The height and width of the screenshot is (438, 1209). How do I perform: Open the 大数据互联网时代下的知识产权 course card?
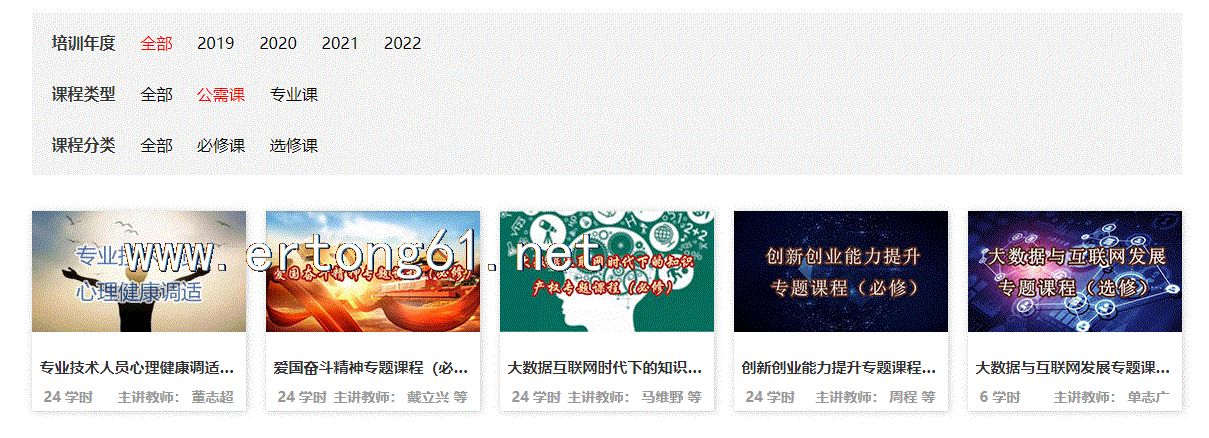(606, 272)
